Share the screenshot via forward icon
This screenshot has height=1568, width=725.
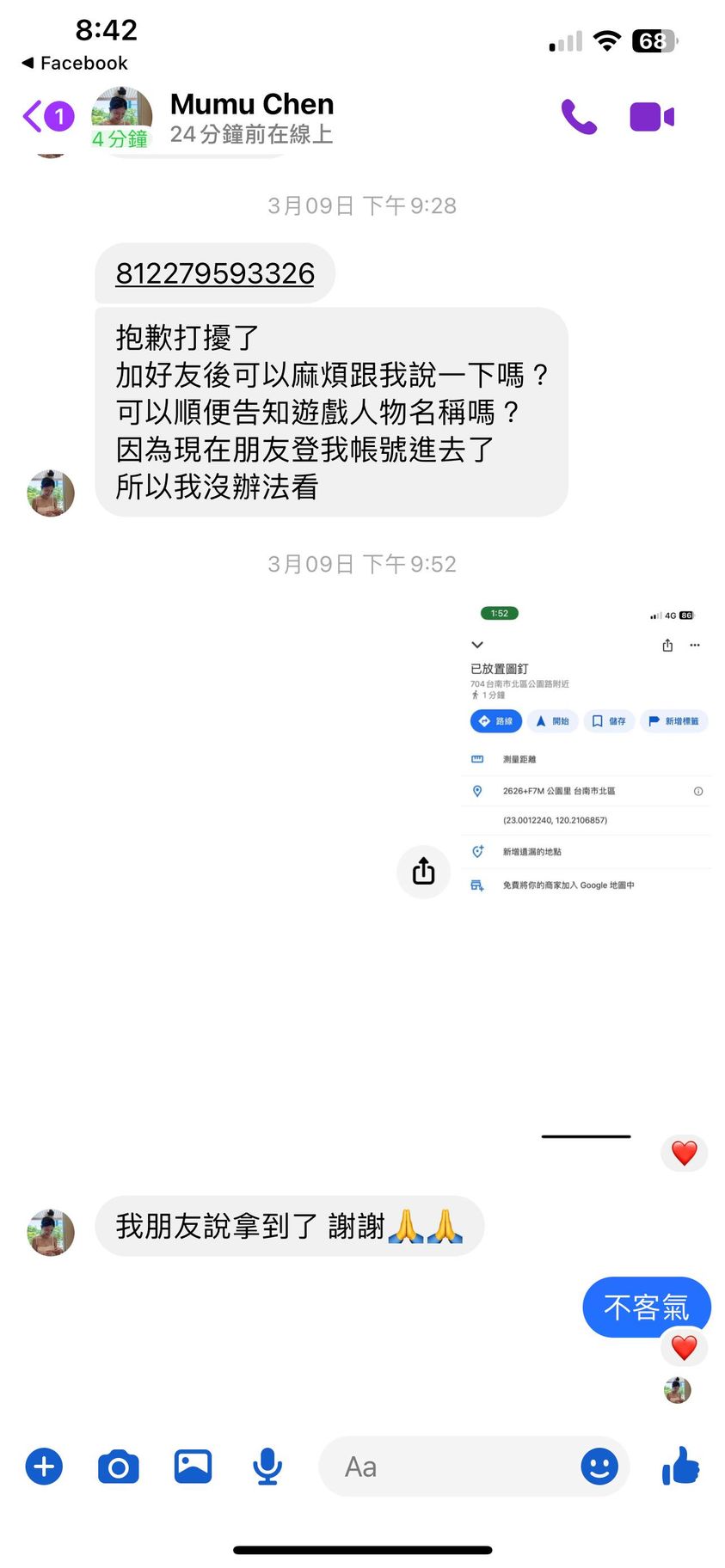click(x=423, y=871)
